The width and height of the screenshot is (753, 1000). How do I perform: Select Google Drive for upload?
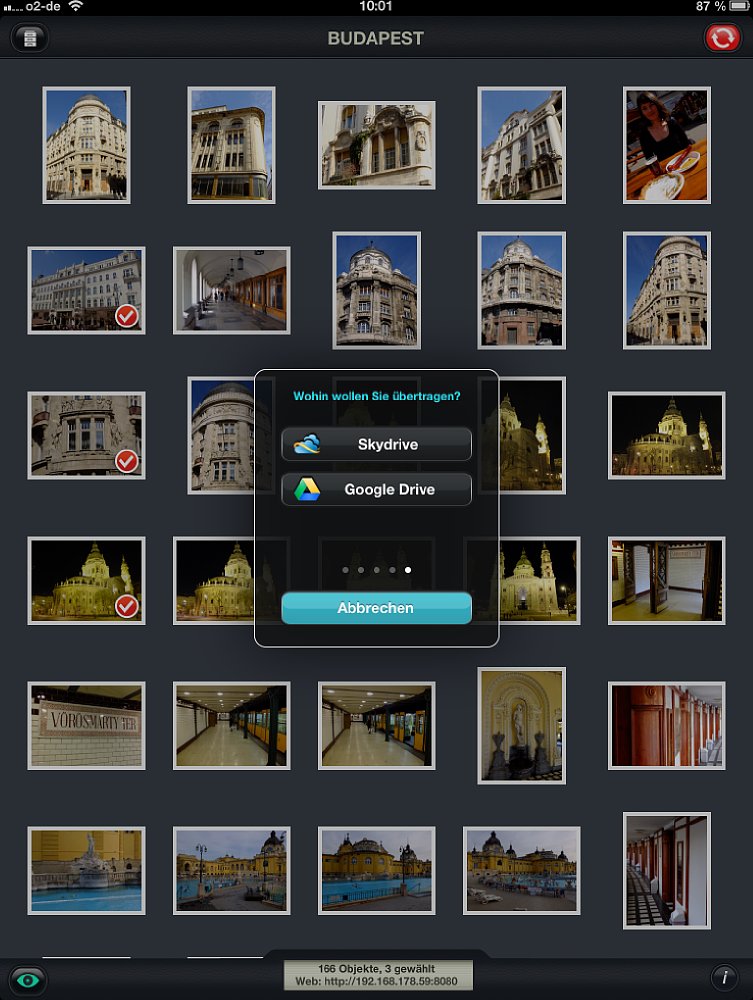376,490
